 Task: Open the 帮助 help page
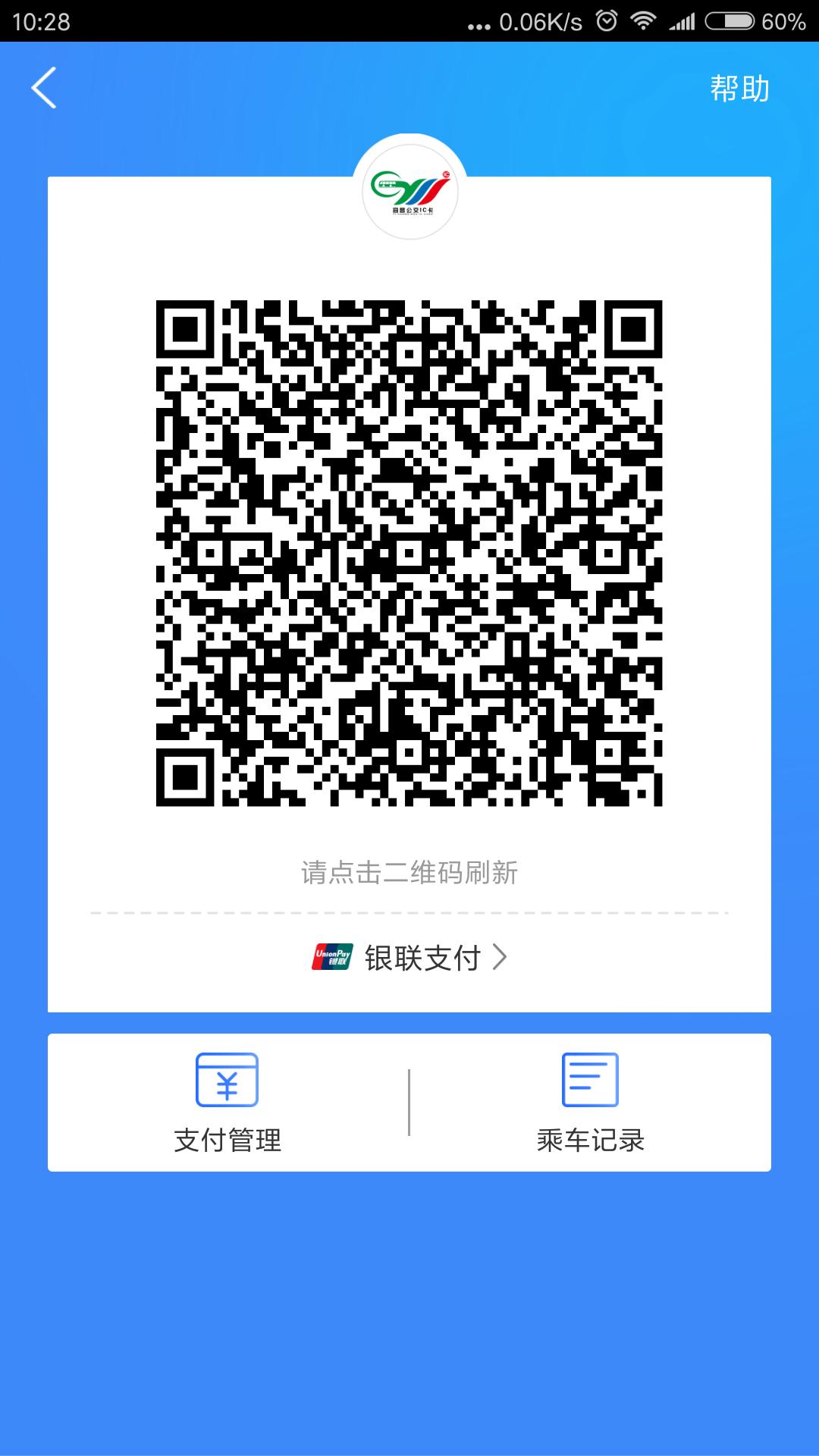point(739,89)
